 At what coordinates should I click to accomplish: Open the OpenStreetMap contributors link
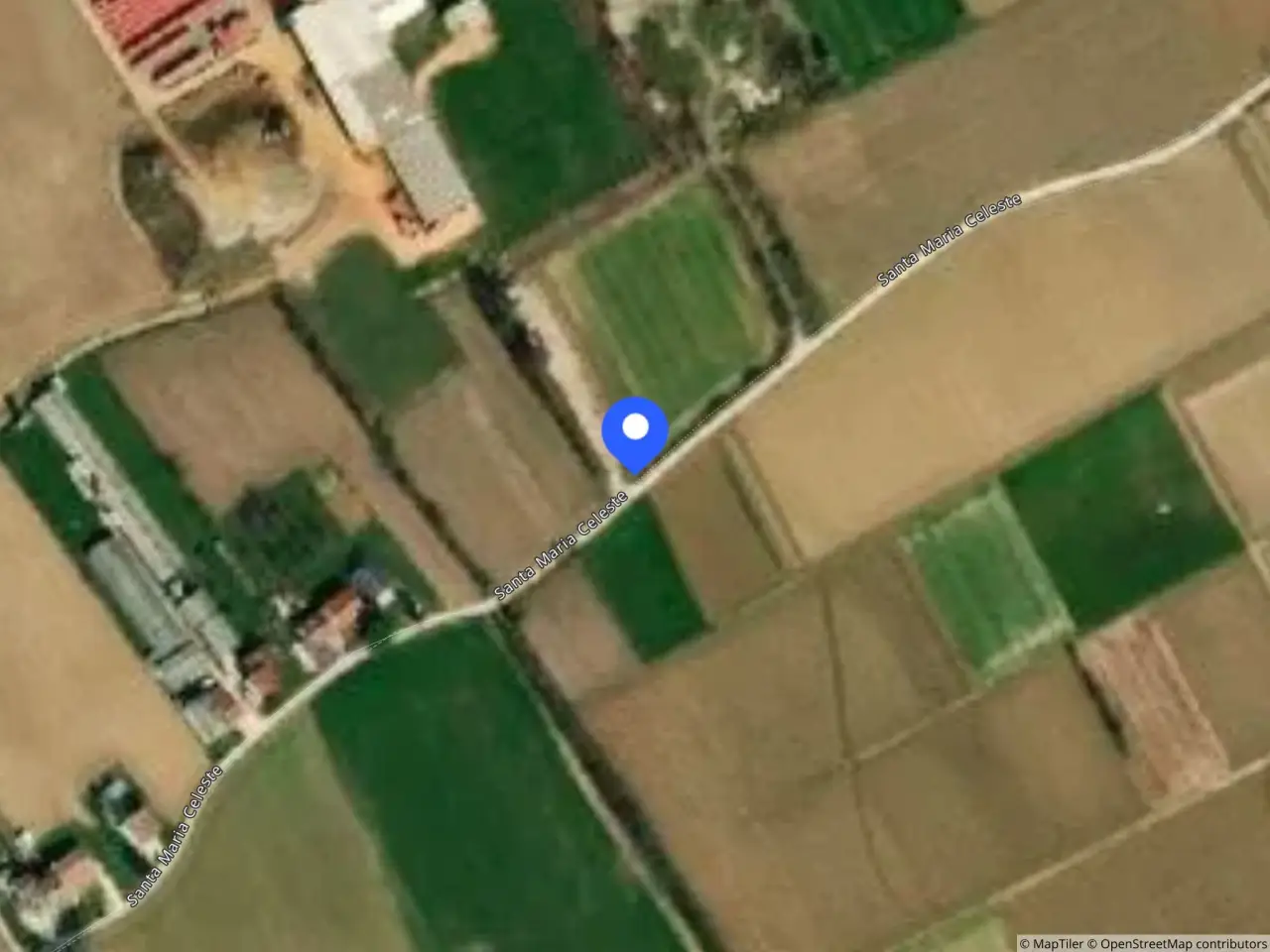point(1178,943)
